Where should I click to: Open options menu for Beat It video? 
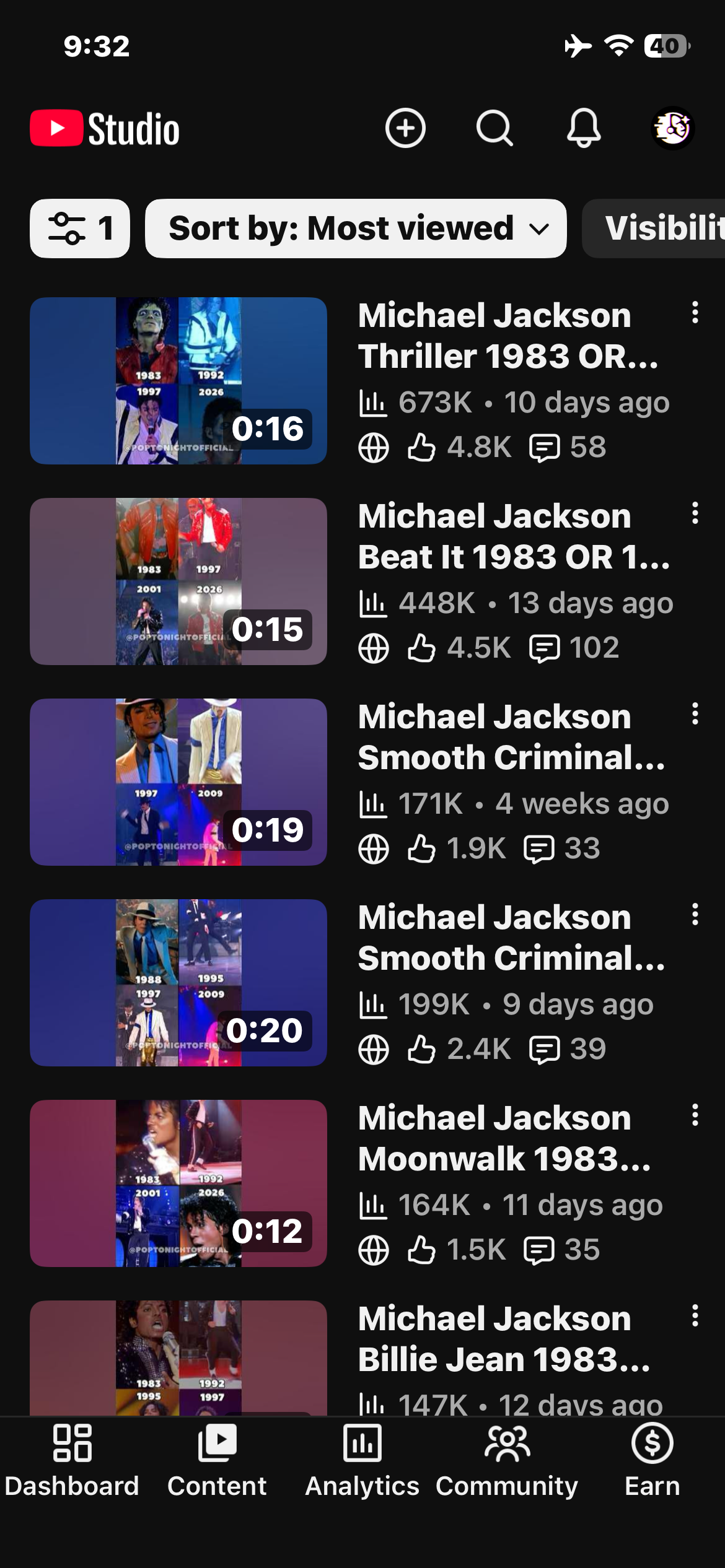coord(695,513)
